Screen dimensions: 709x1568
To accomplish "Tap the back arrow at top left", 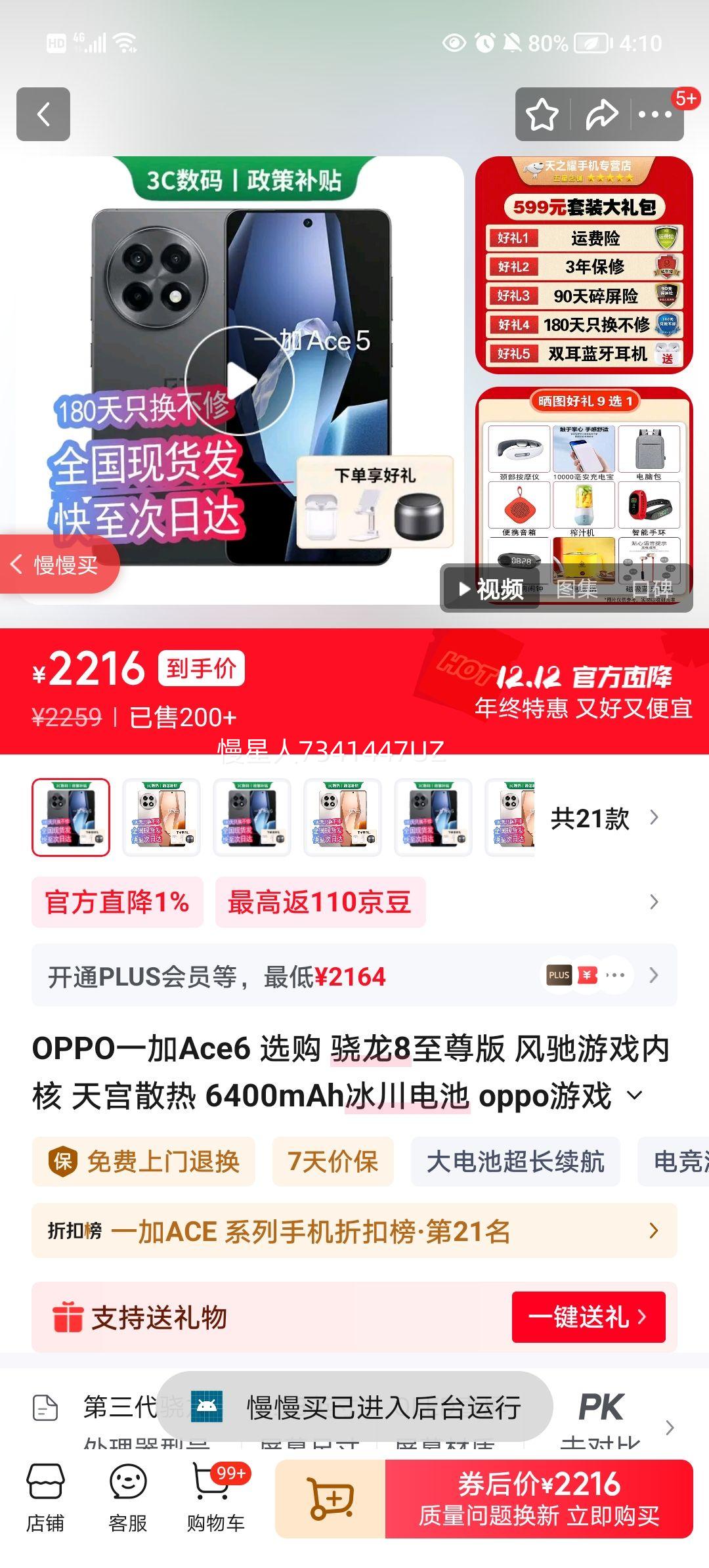I will (44, 115).
